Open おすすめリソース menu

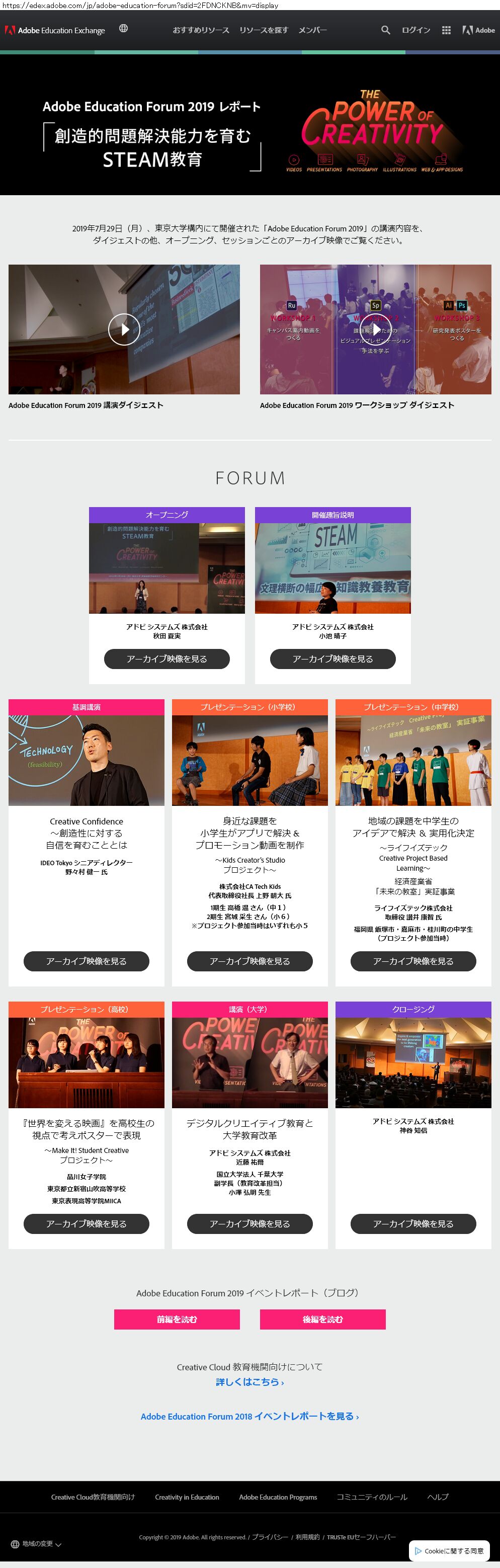tap(201, 30)
